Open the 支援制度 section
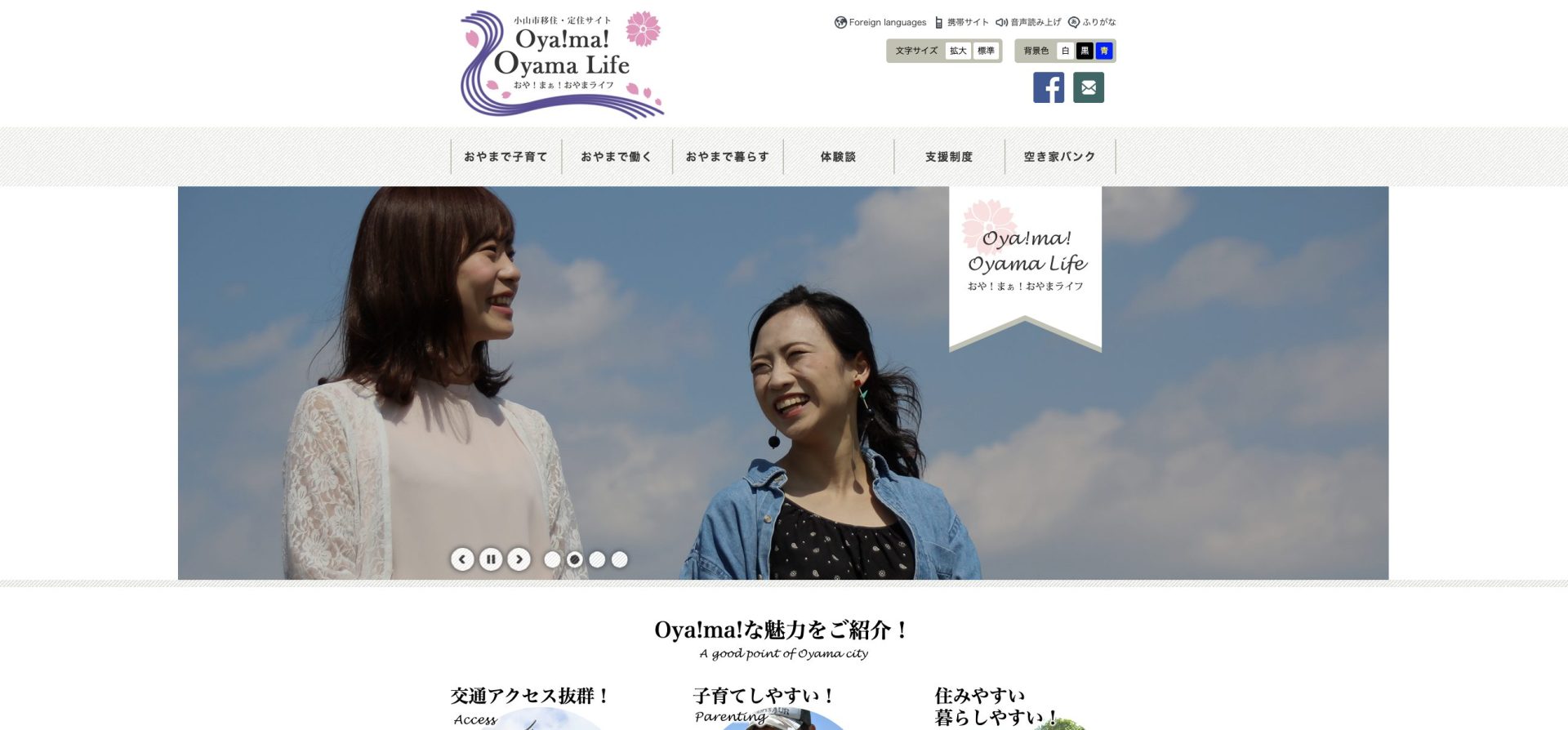The image size is (1568, 730). [x=949, y=157]
